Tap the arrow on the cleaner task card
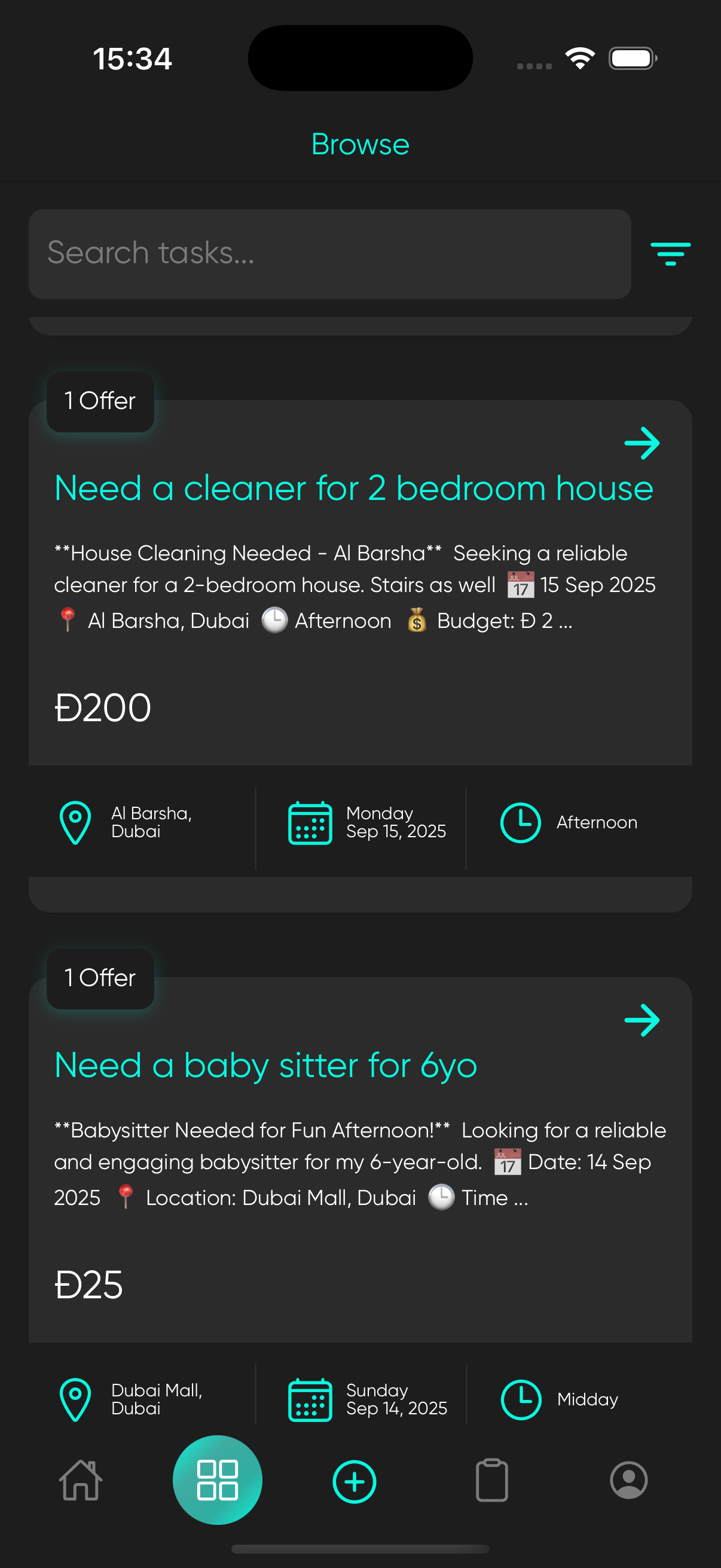Image resolution: width=721 pixels, height=1568 pixels. point(642,443)
